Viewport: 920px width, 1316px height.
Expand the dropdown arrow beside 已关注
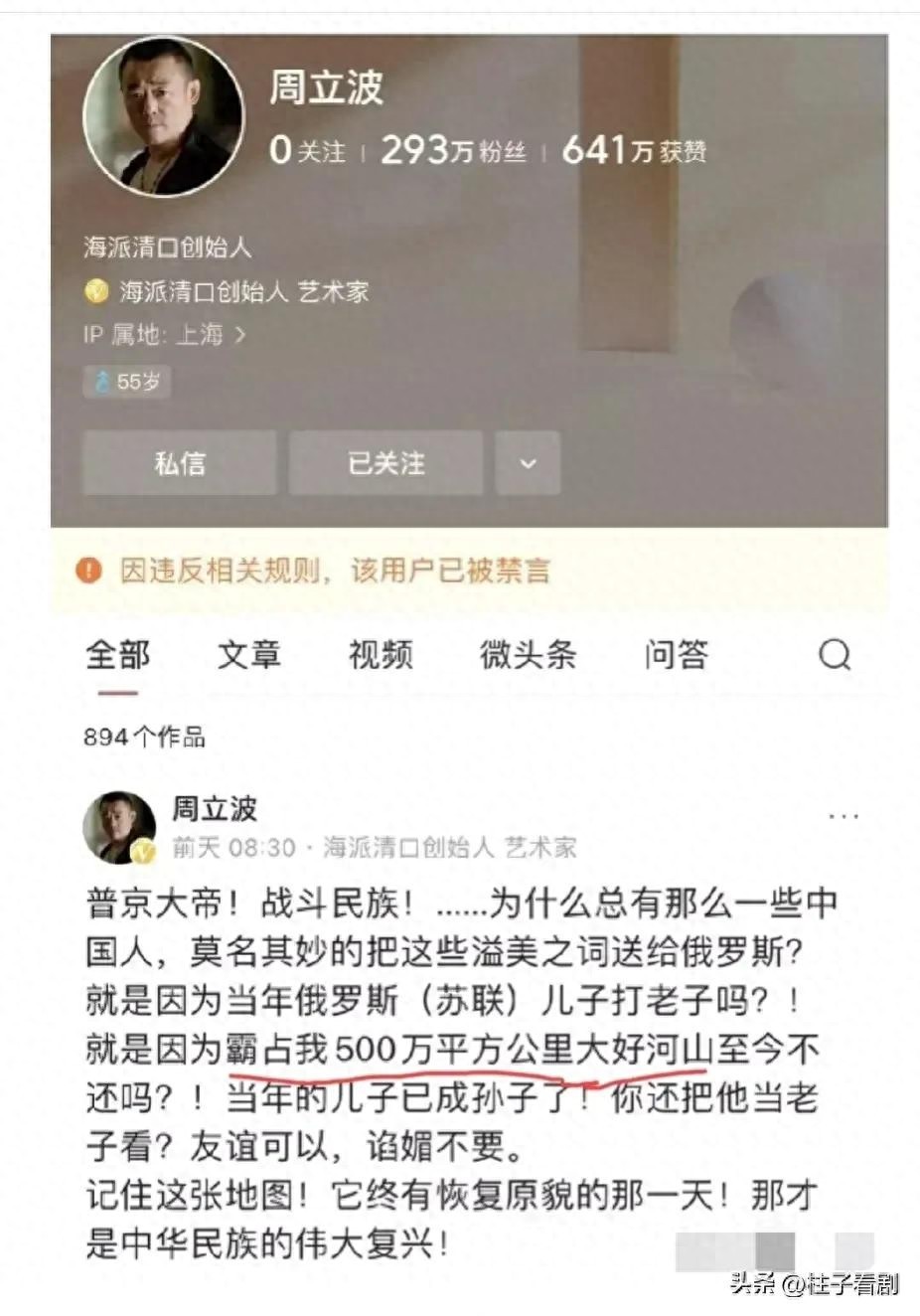[x=528, y=463]
